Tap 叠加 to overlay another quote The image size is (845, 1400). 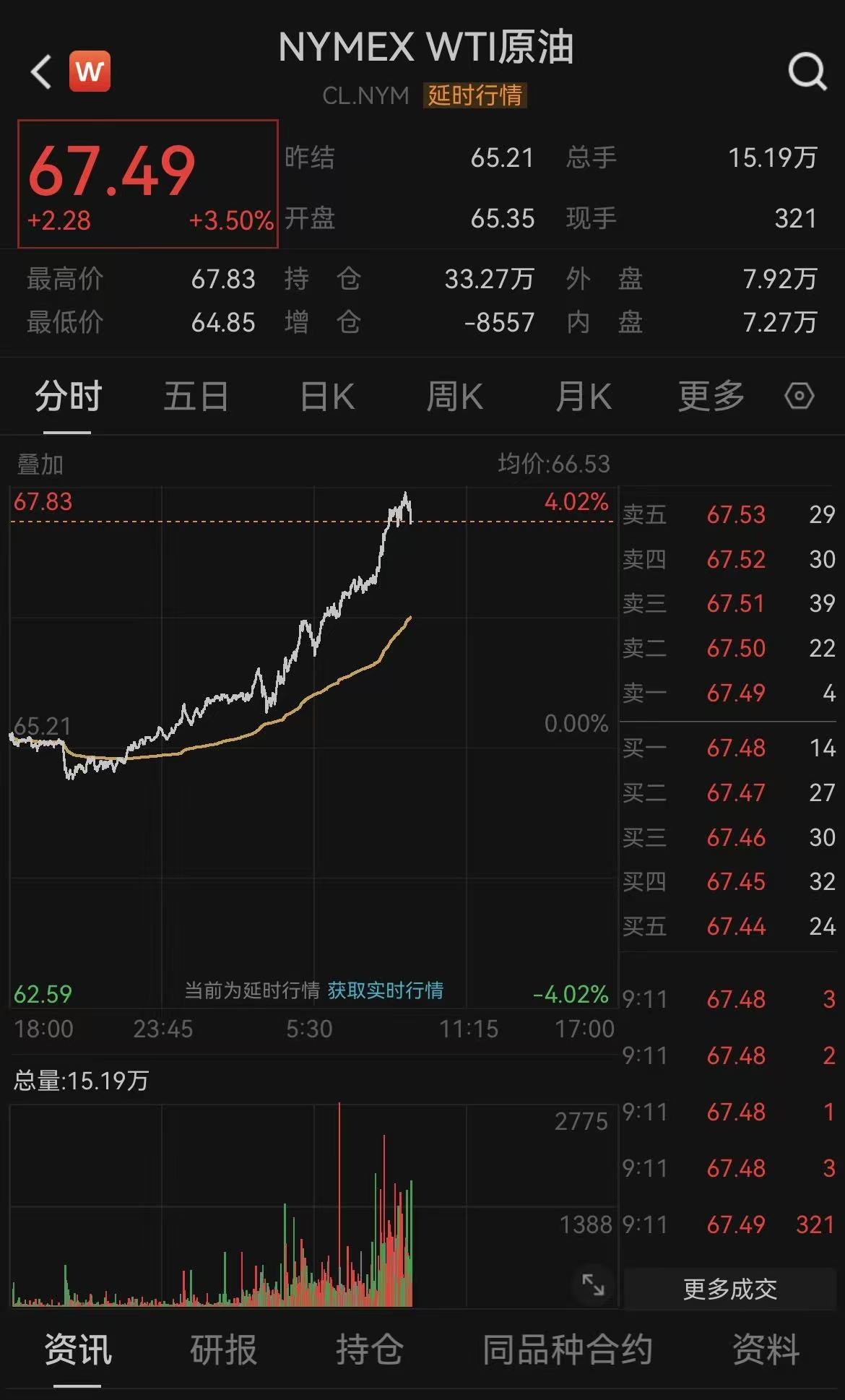coord(40,464)
